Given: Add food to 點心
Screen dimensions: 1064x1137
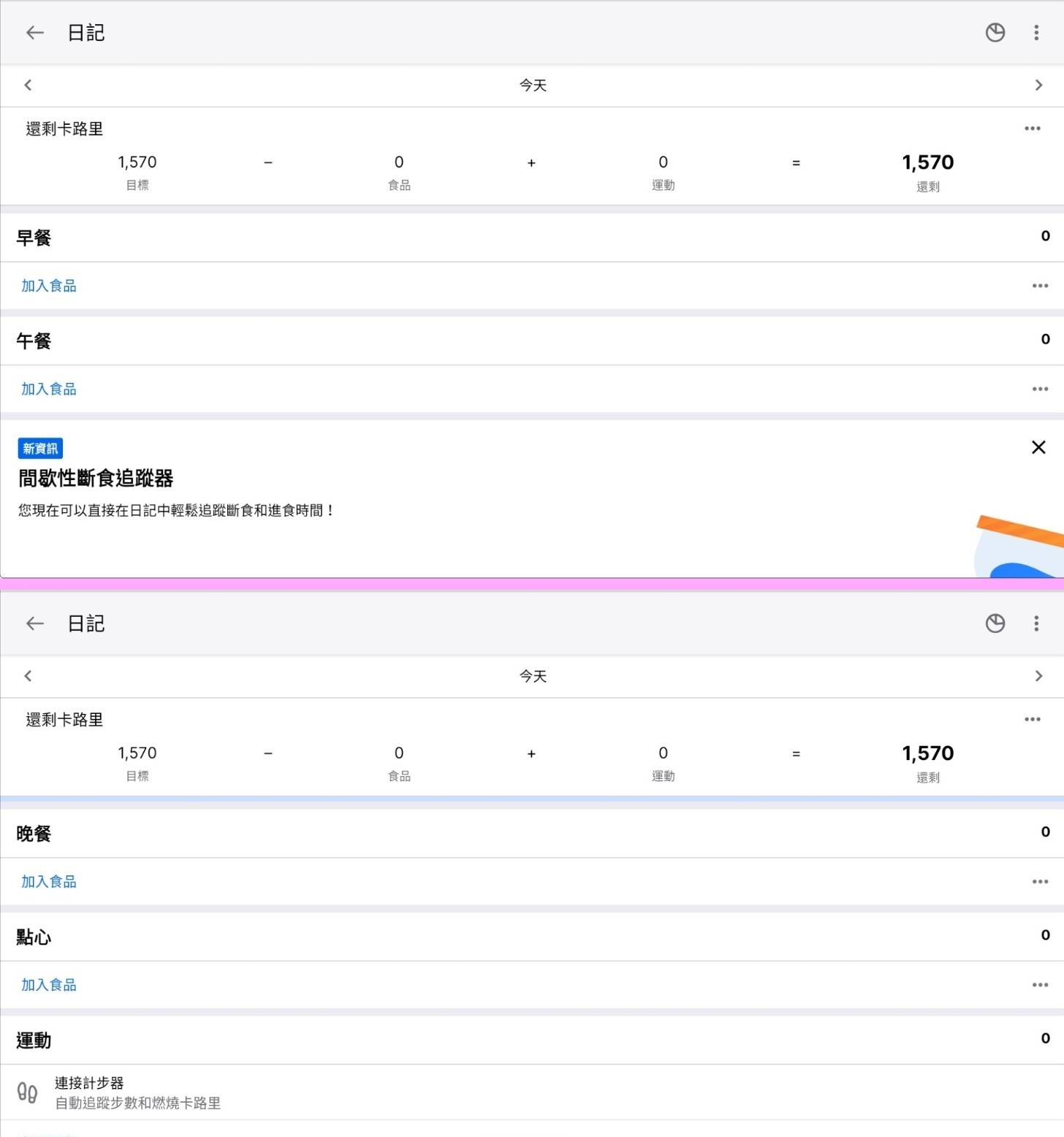Looking at the screenshot, I should click(49, 984).
